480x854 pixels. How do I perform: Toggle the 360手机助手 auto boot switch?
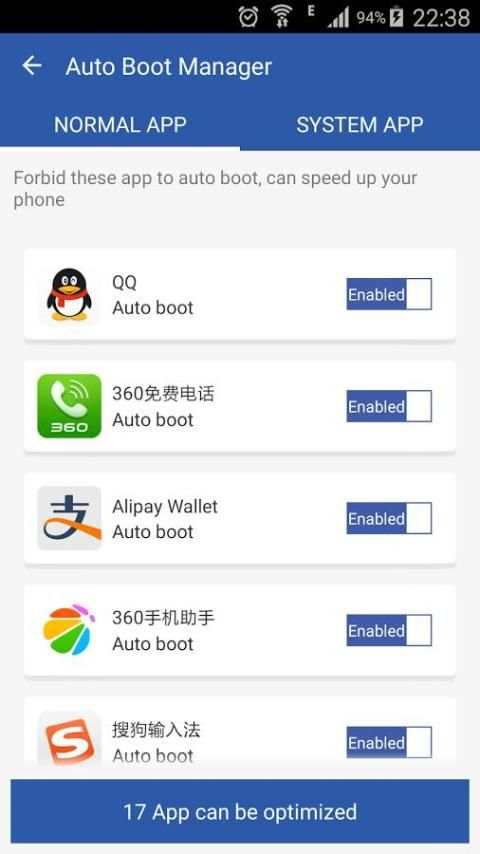pyautogui.click(x=389, y=631)
